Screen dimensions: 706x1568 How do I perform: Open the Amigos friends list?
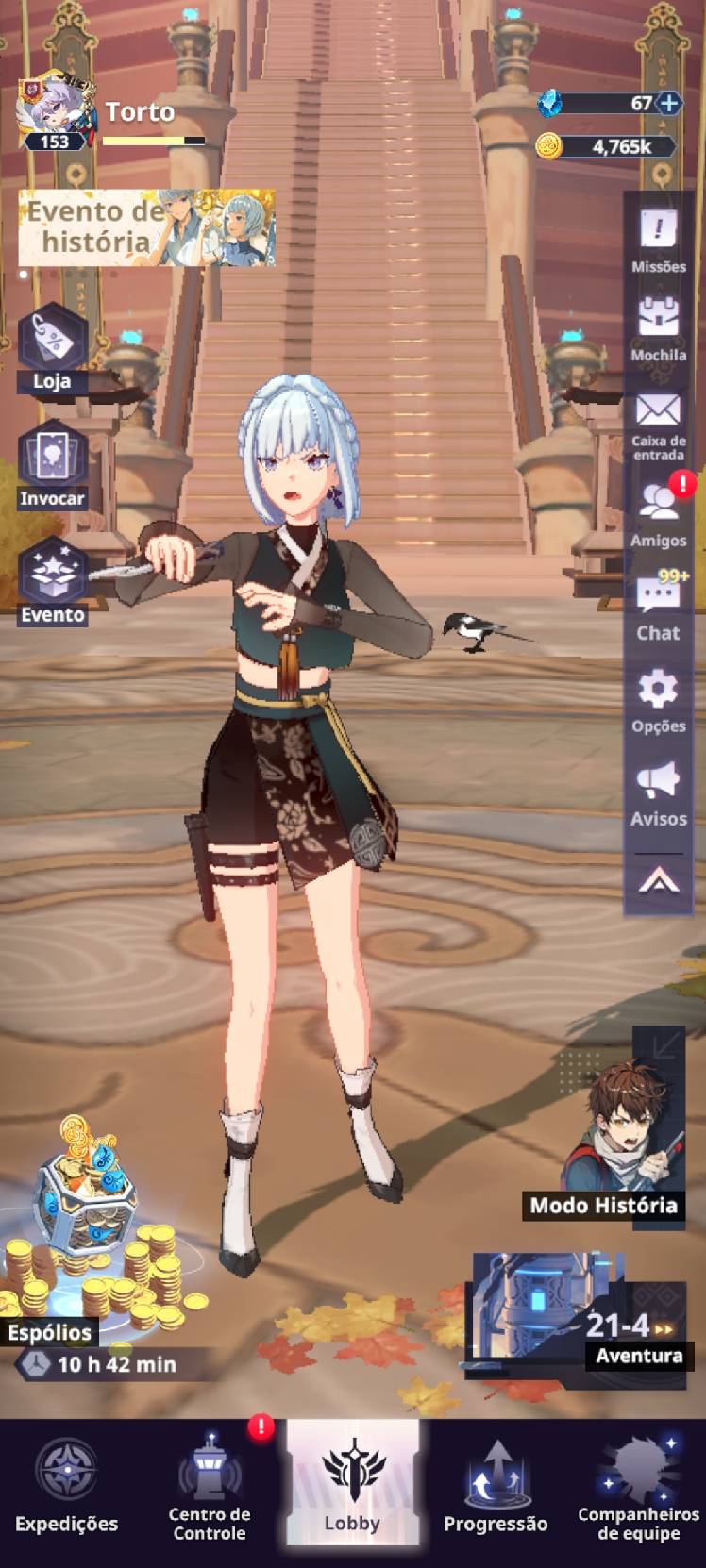pyautogui.click(x=658, y=512)
